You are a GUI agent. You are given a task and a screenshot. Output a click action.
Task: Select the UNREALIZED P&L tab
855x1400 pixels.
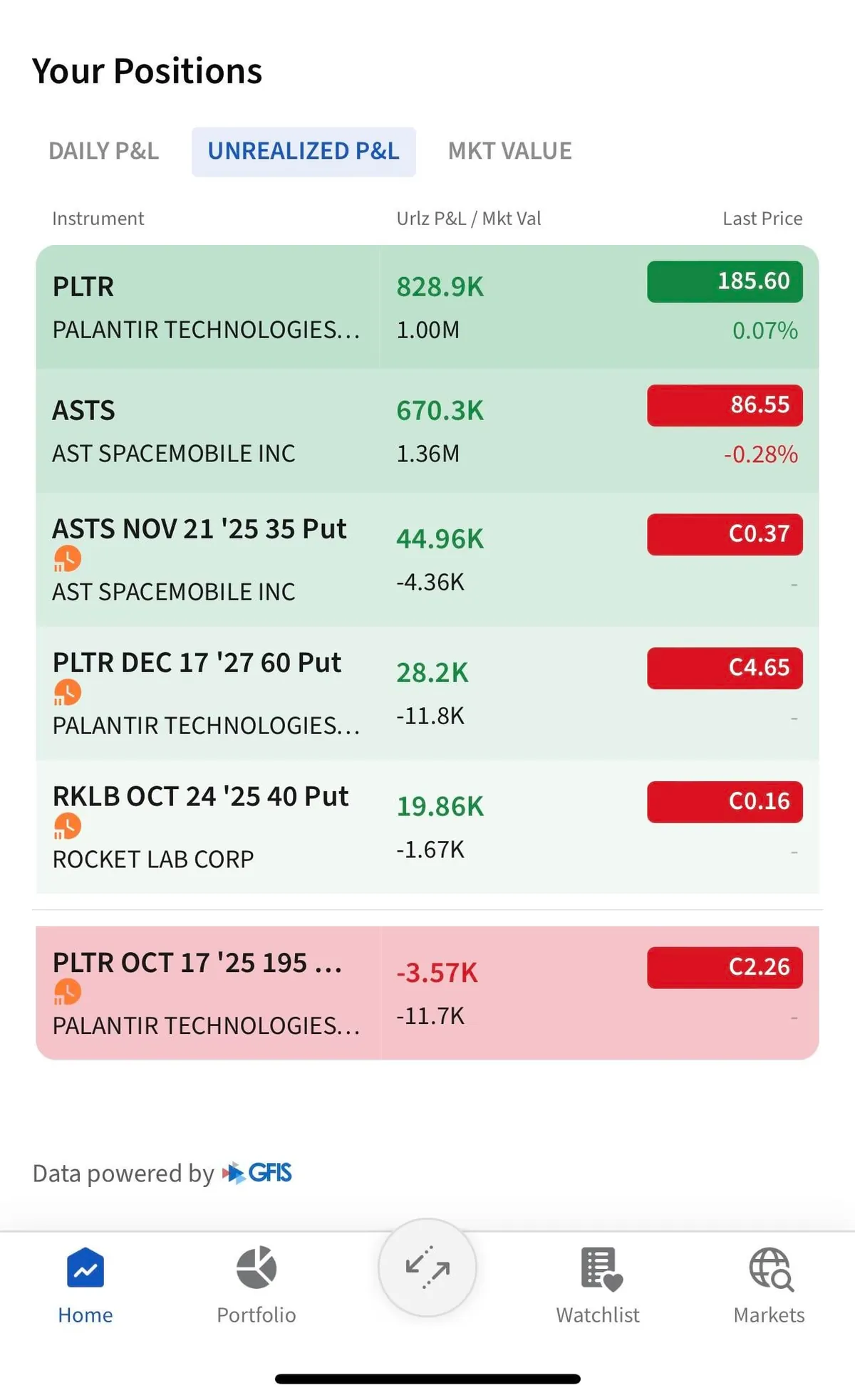pyautogui.click(x=304, y=150)
